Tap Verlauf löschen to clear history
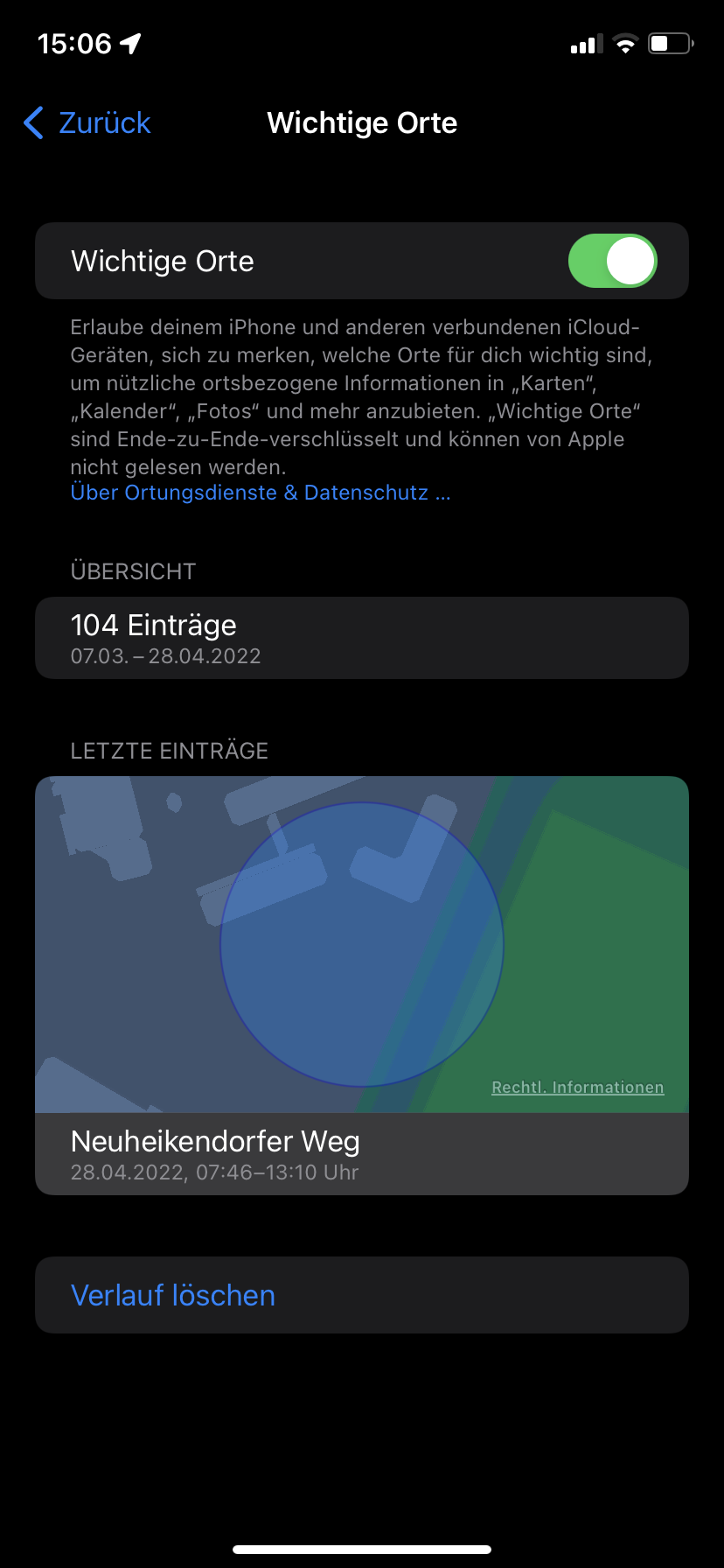Viewport: 724px width, 1568px height. coord(173,1295)
